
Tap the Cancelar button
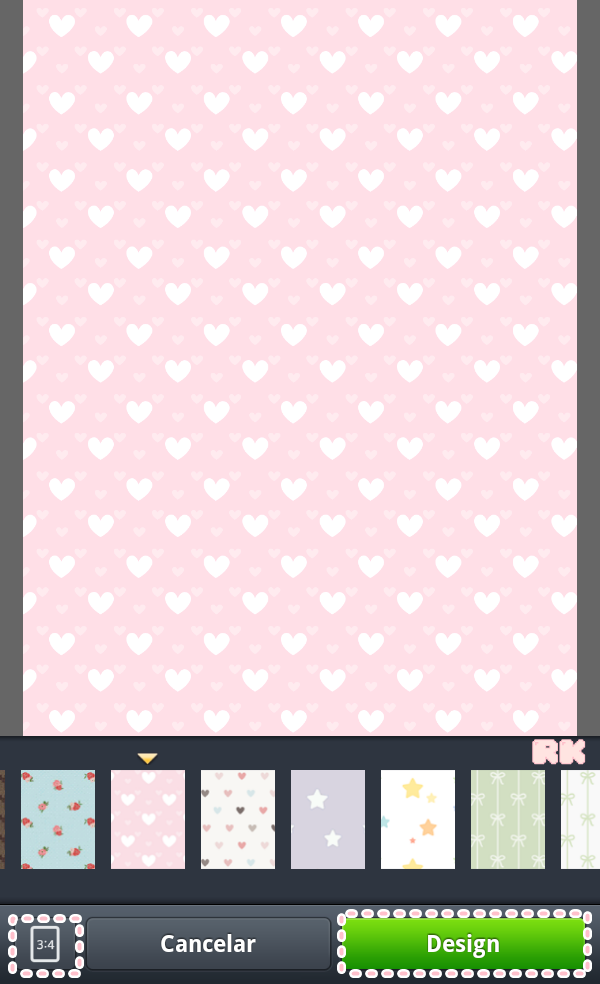coord(208,944)
